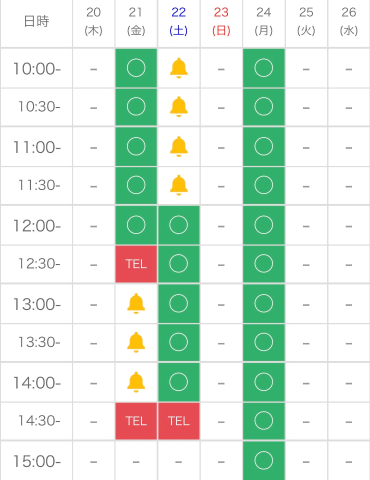Viewport: 370px width, 480px height.
Task: Book the 10:30 slot on Monday 24
Action: (x=264, y=107)
